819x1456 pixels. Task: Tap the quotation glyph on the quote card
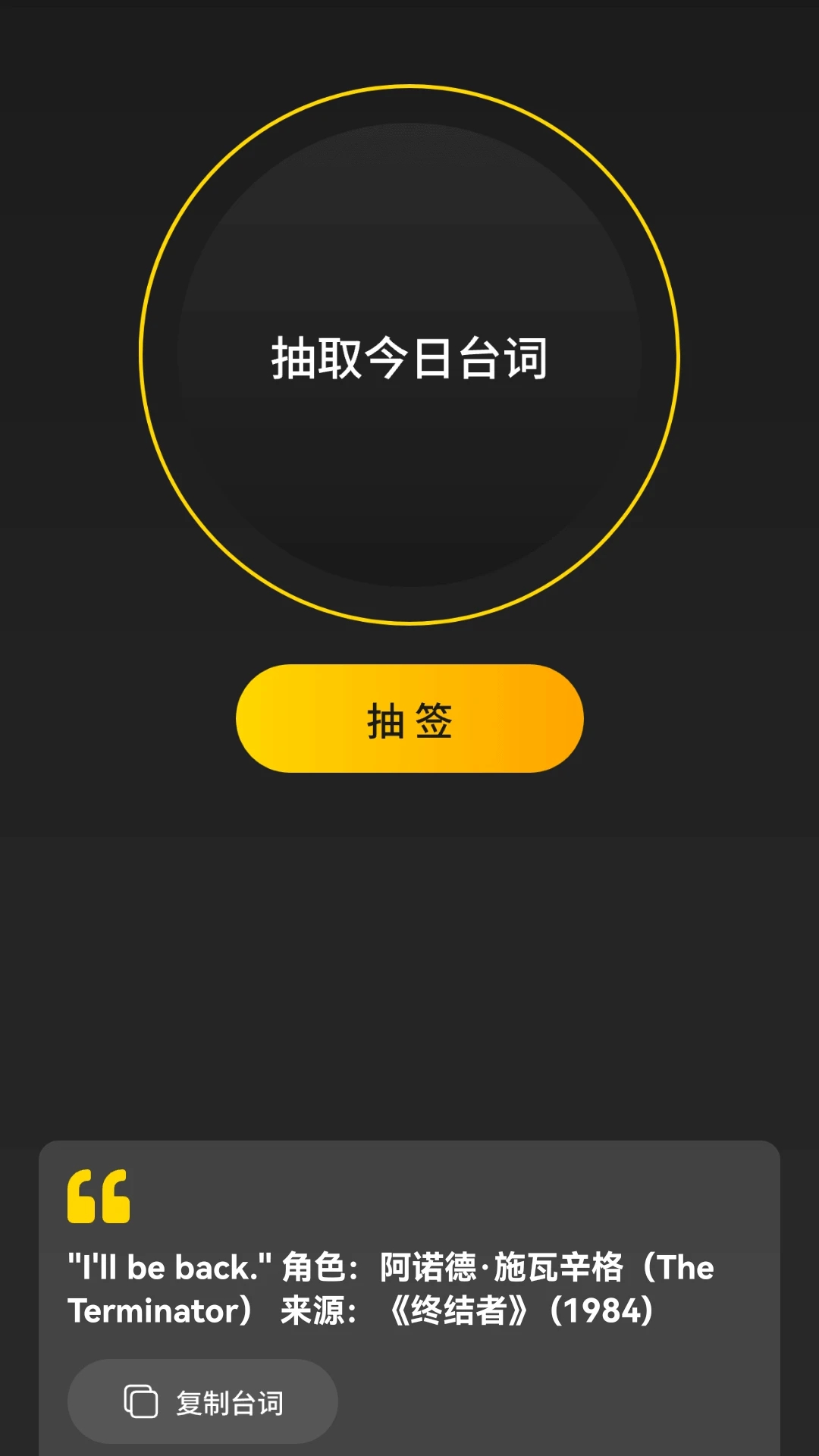97,1197
